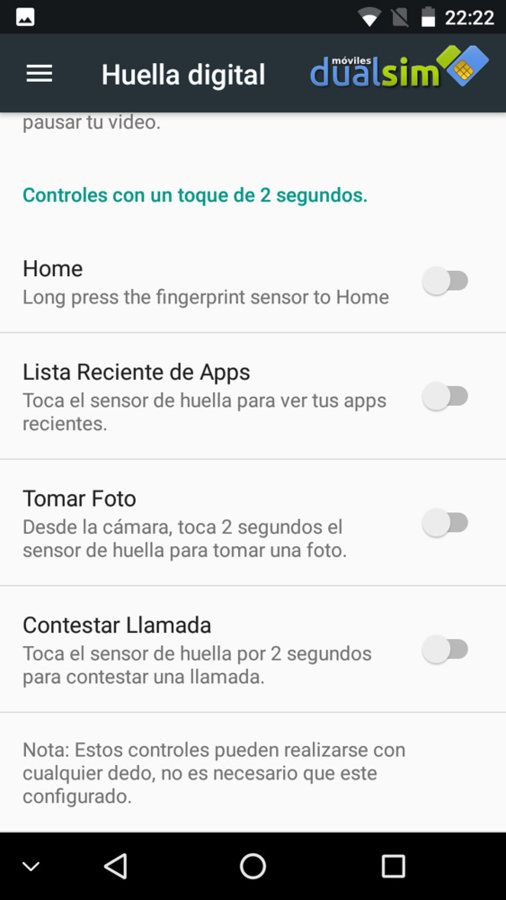Image resolution: width=506 pixels, height=900 pixels.
Task: Enable the Home long-press toggle
Action: 445,281
